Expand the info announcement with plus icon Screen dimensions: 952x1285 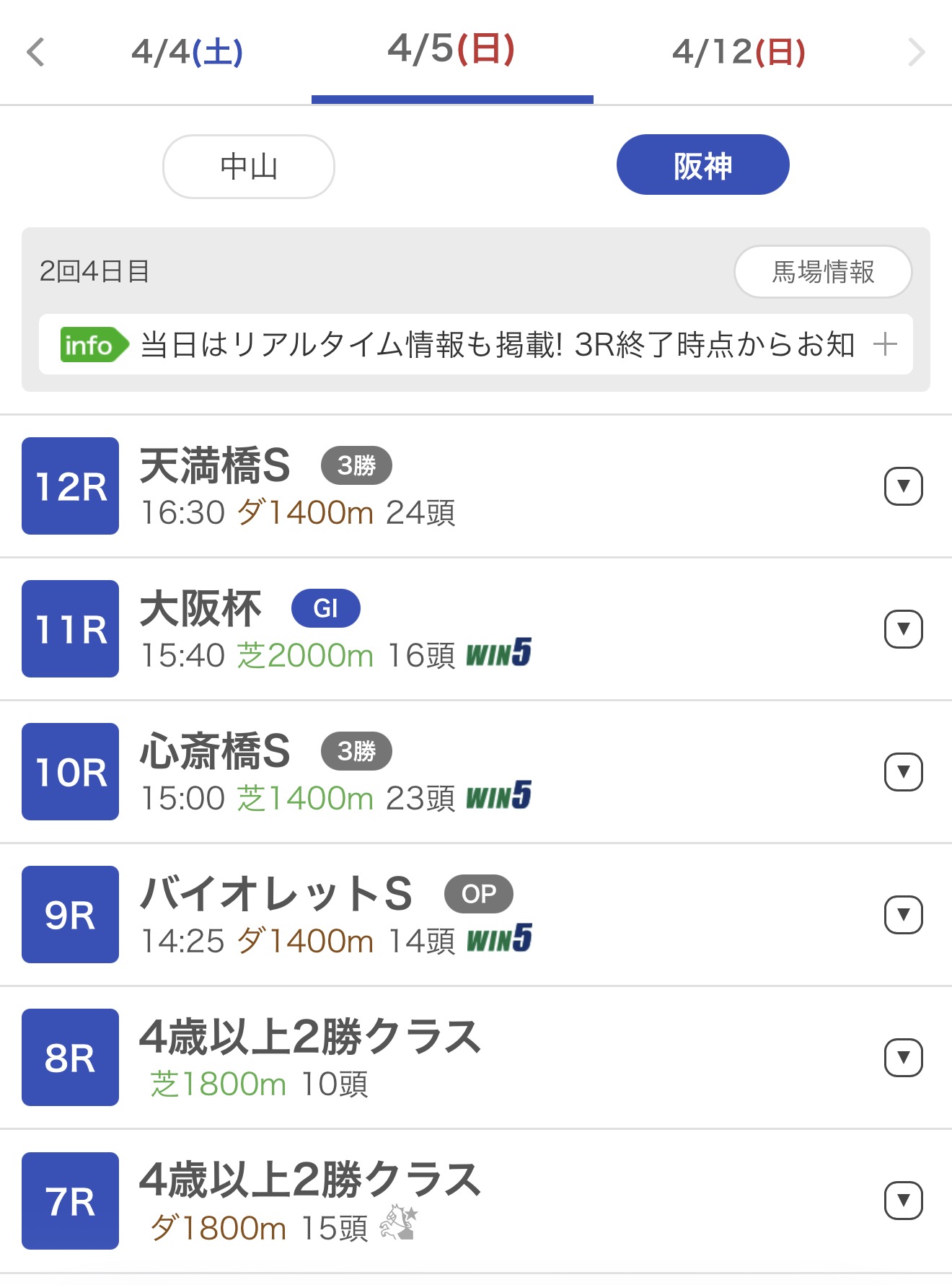(x=885, y=345)
